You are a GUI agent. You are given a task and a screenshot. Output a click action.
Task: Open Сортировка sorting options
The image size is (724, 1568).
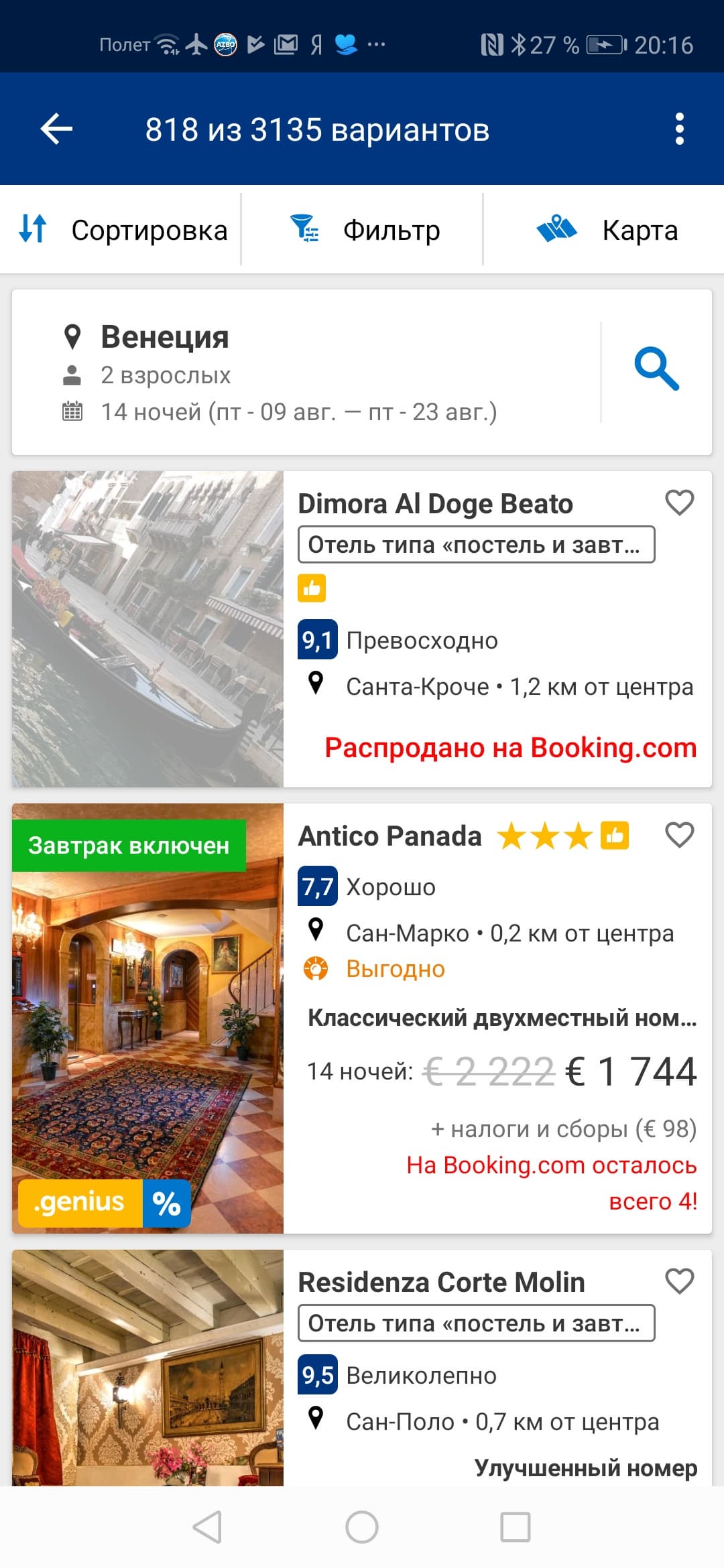(124, 230)
